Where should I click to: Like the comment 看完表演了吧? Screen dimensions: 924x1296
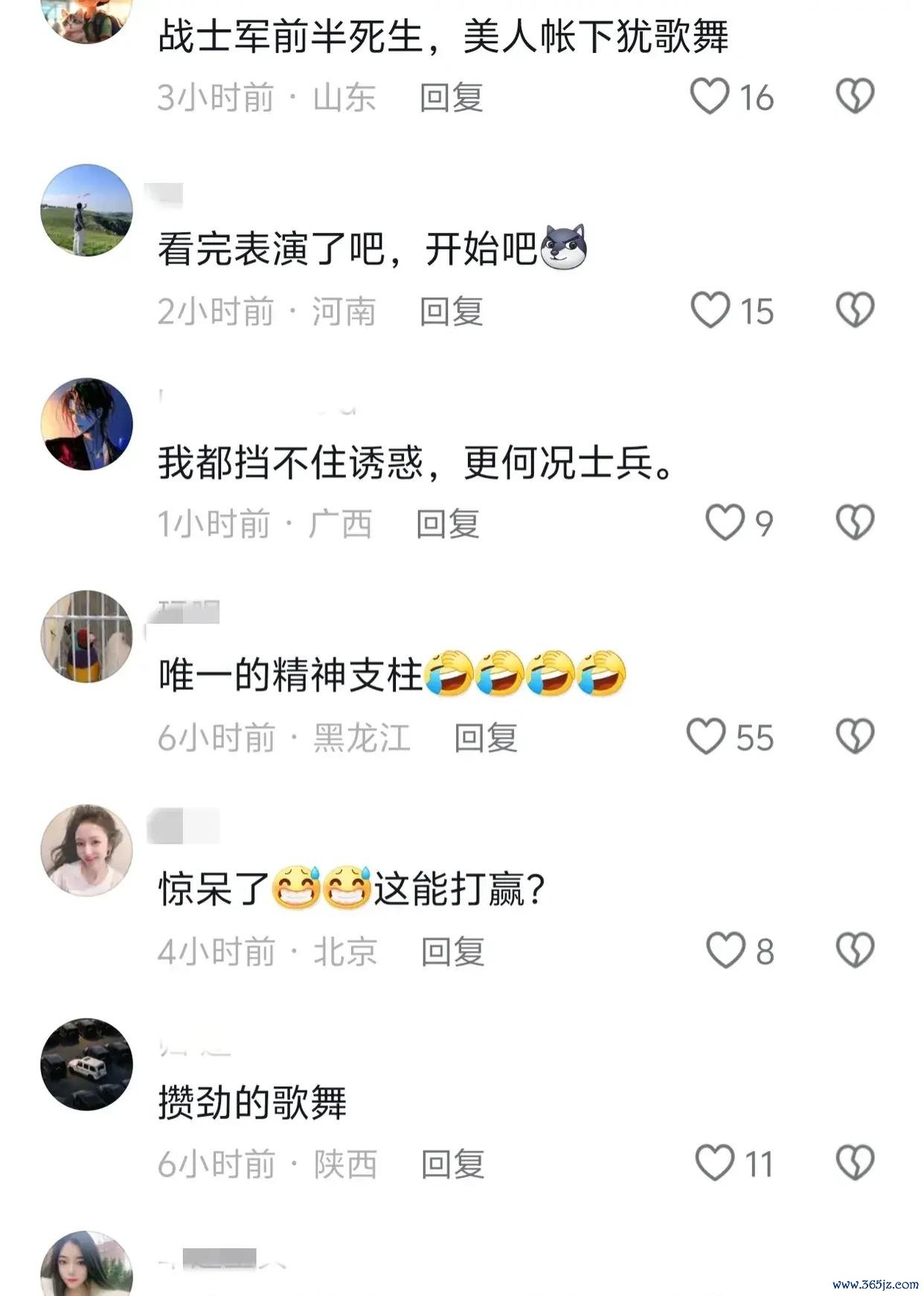[710, 310]
